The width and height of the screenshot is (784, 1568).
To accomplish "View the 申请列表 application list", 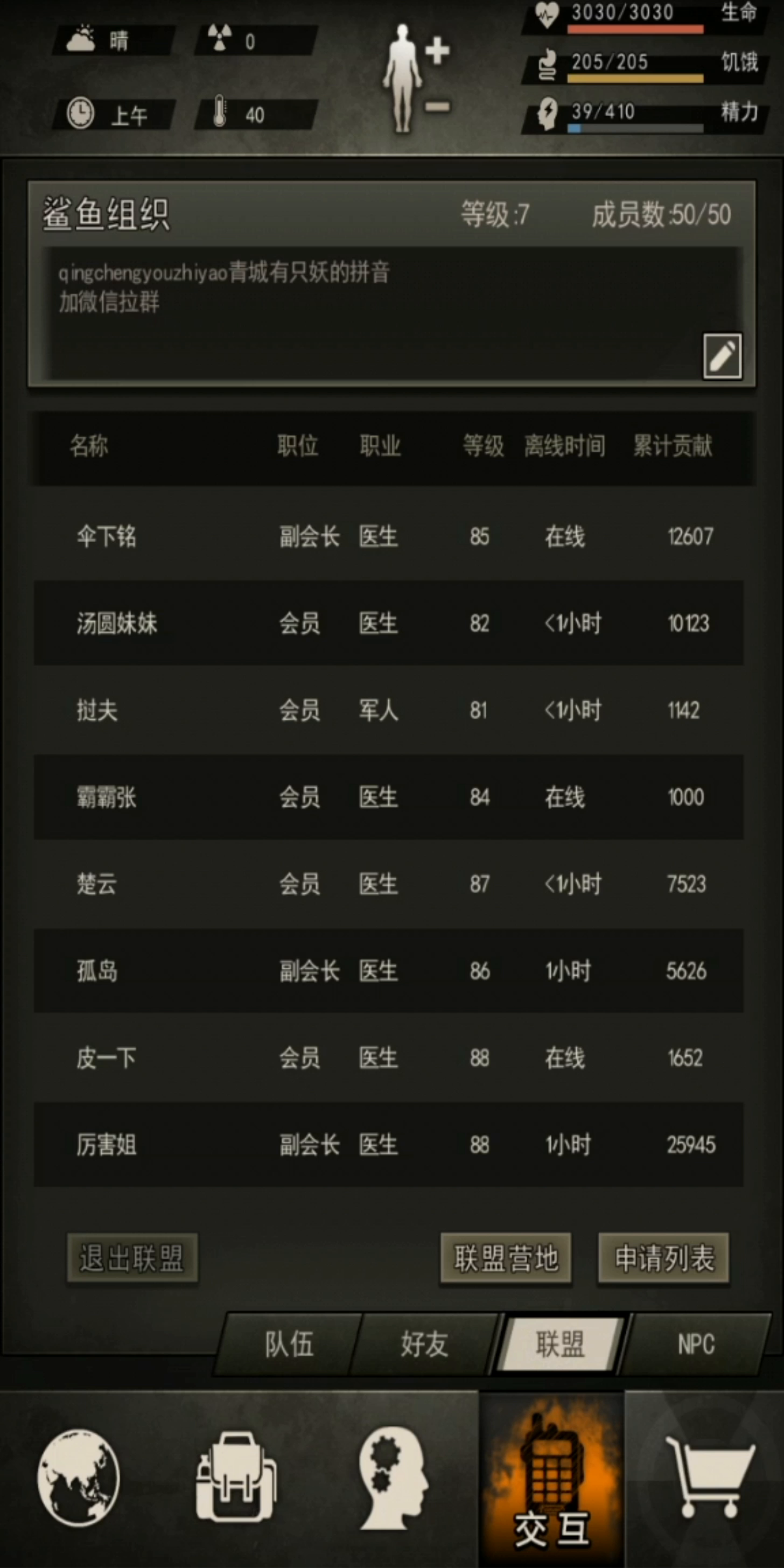I will pos(663,1257).
